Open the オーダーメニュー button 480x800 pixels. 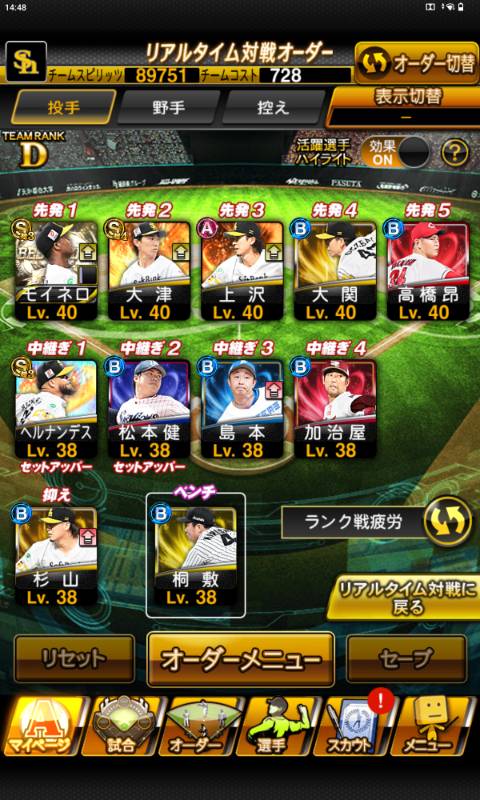(241, 659)
